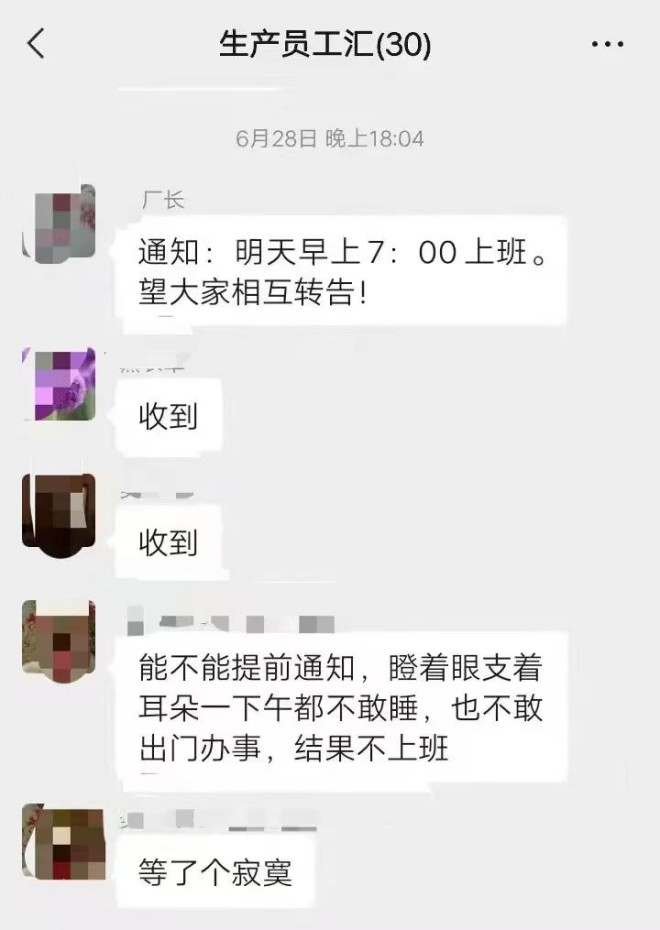The image size is (660, 930).
Task: Open the three-dot group chat menu
Action: click(607, 45)
